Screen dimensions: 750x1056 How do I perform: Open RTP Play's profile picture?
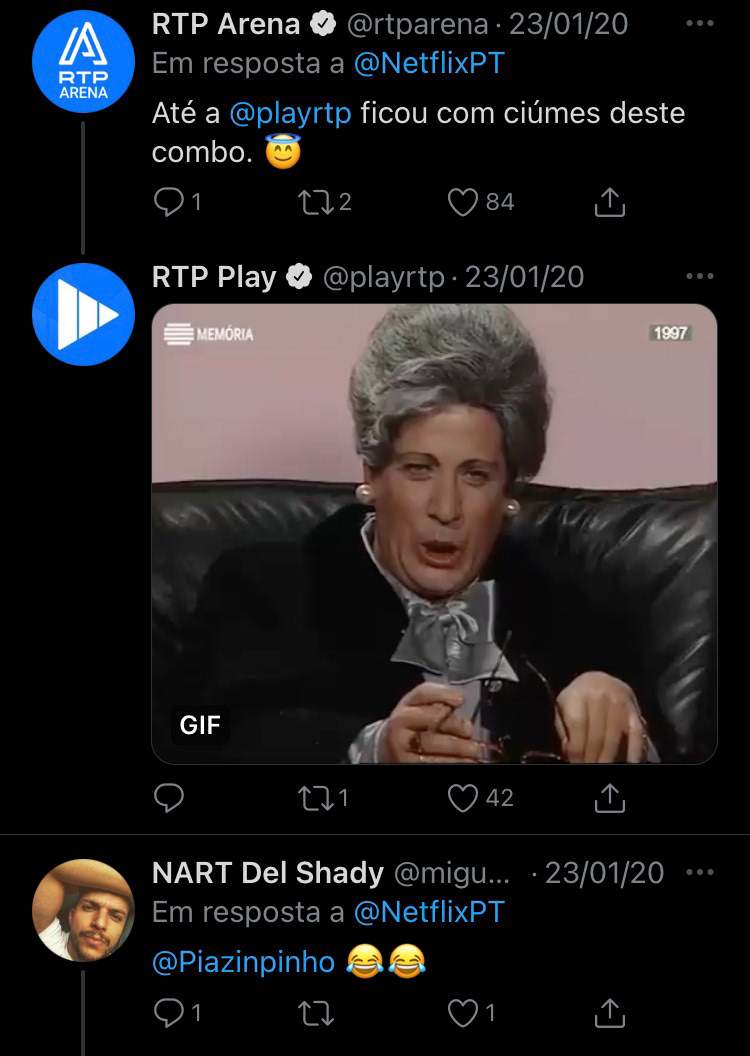click(82, 314)
